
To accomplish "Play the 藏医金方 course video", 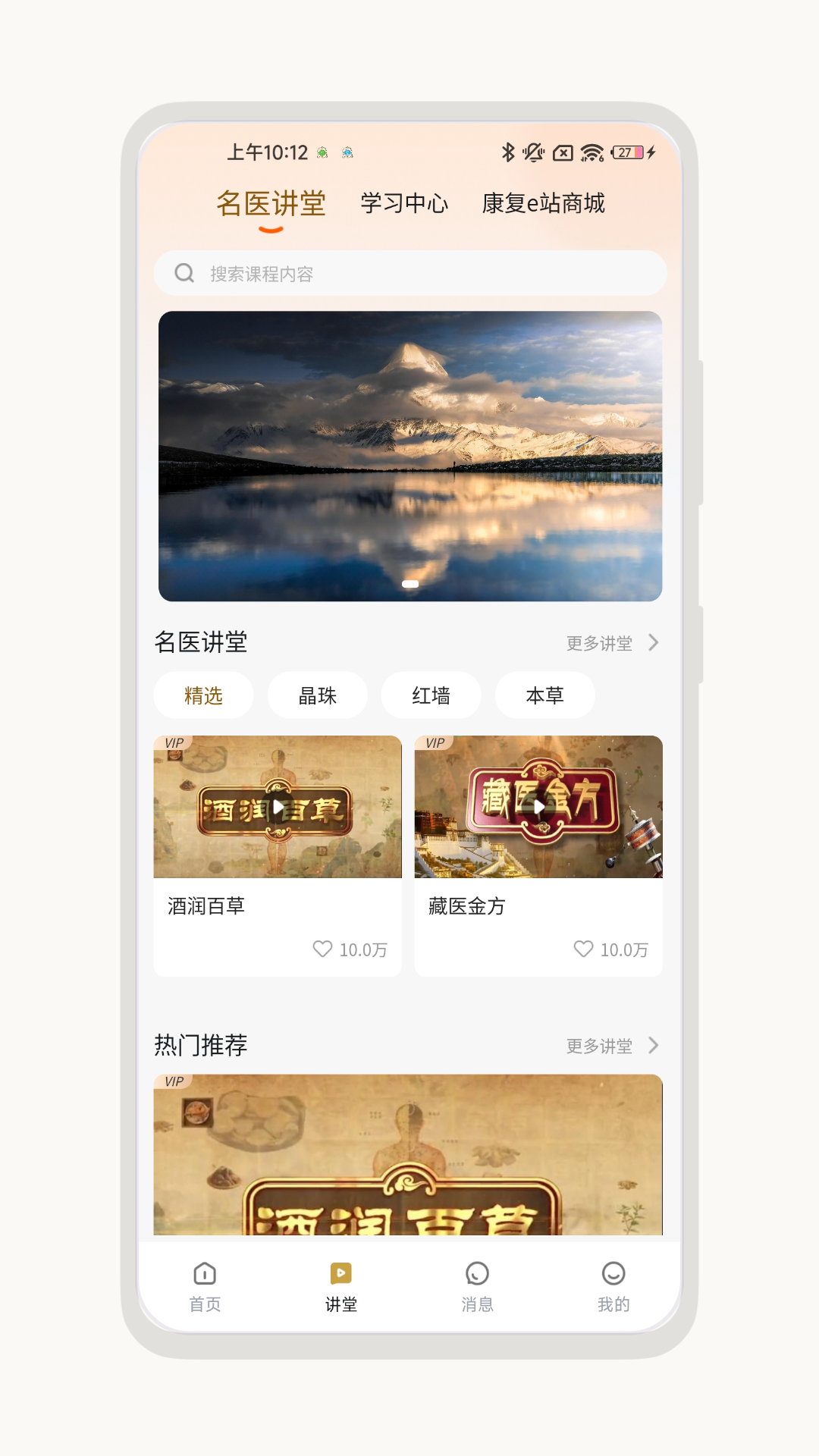I will tap(538, 808).
